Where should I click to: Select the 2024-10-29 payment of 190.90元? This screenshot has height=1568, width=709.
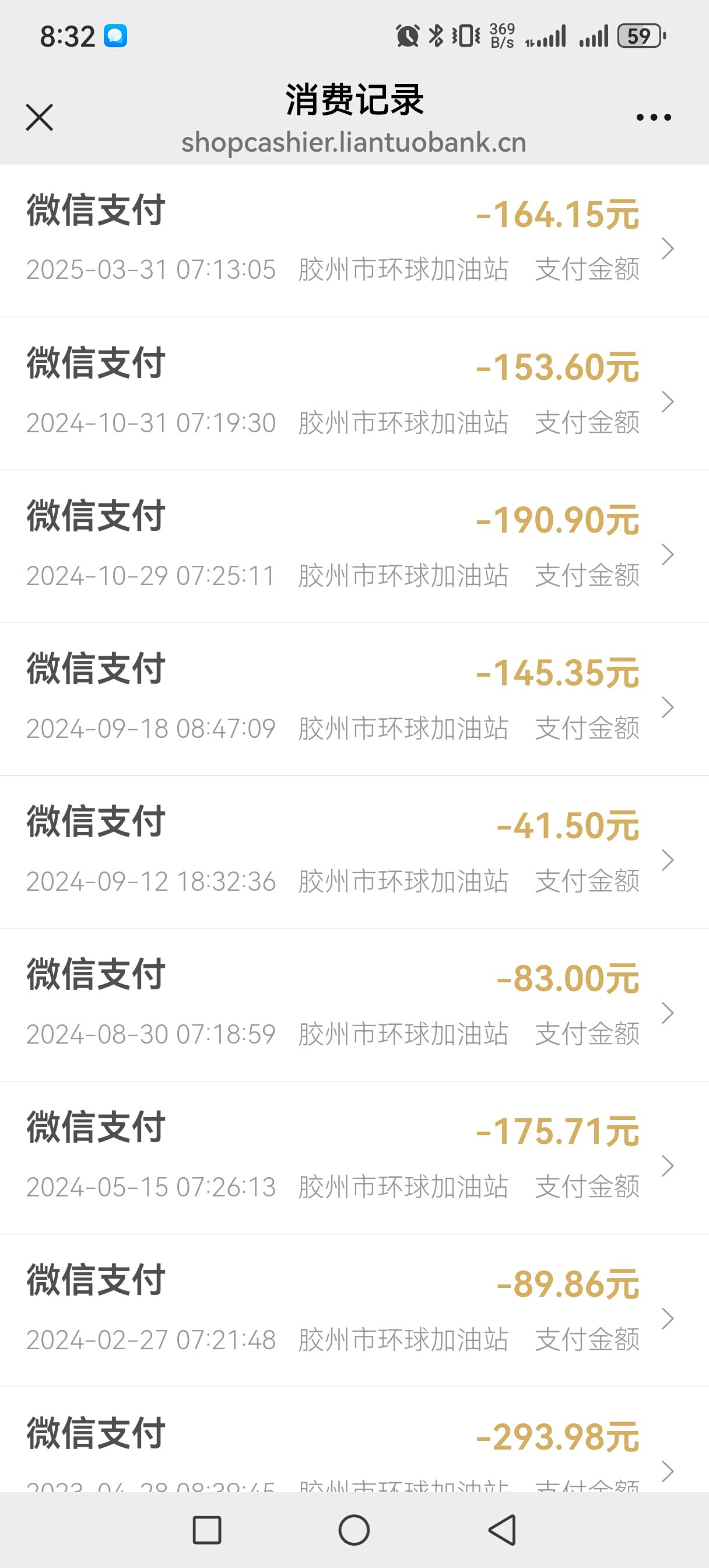[354, 547]
